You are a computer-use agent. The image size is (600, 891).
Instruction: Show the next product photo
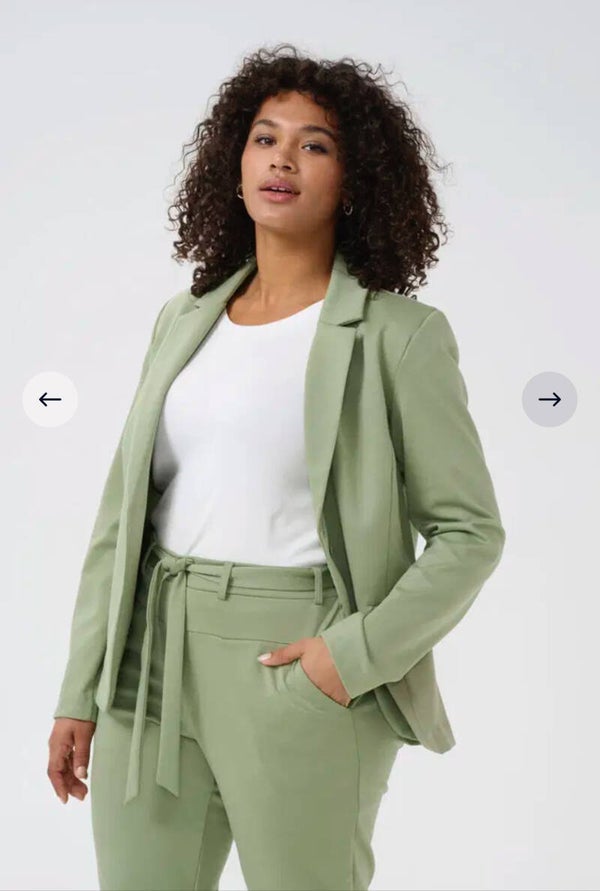tap(549, 399)
